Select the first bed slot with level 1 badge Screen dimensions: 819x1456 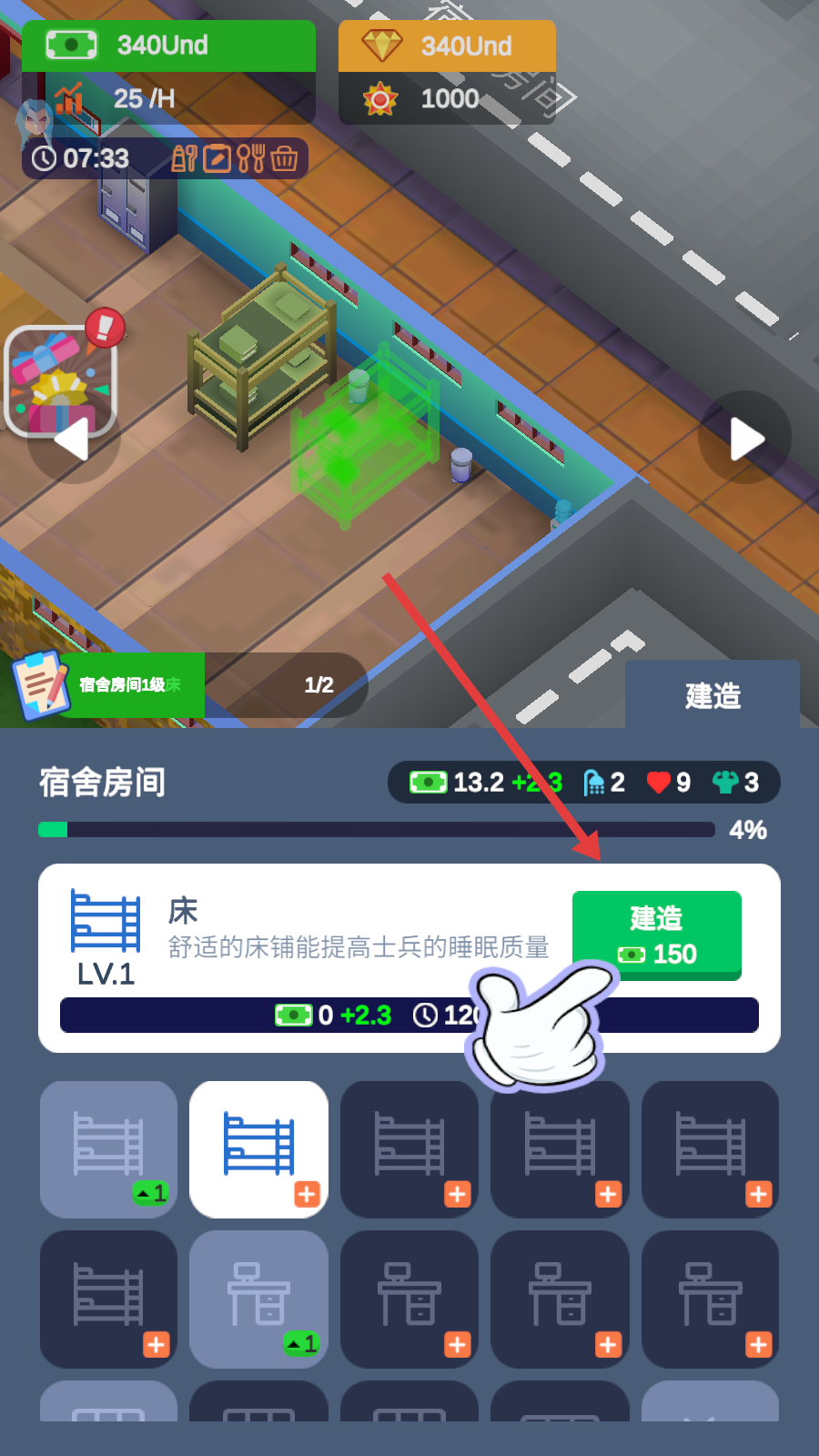point(108,1148)
